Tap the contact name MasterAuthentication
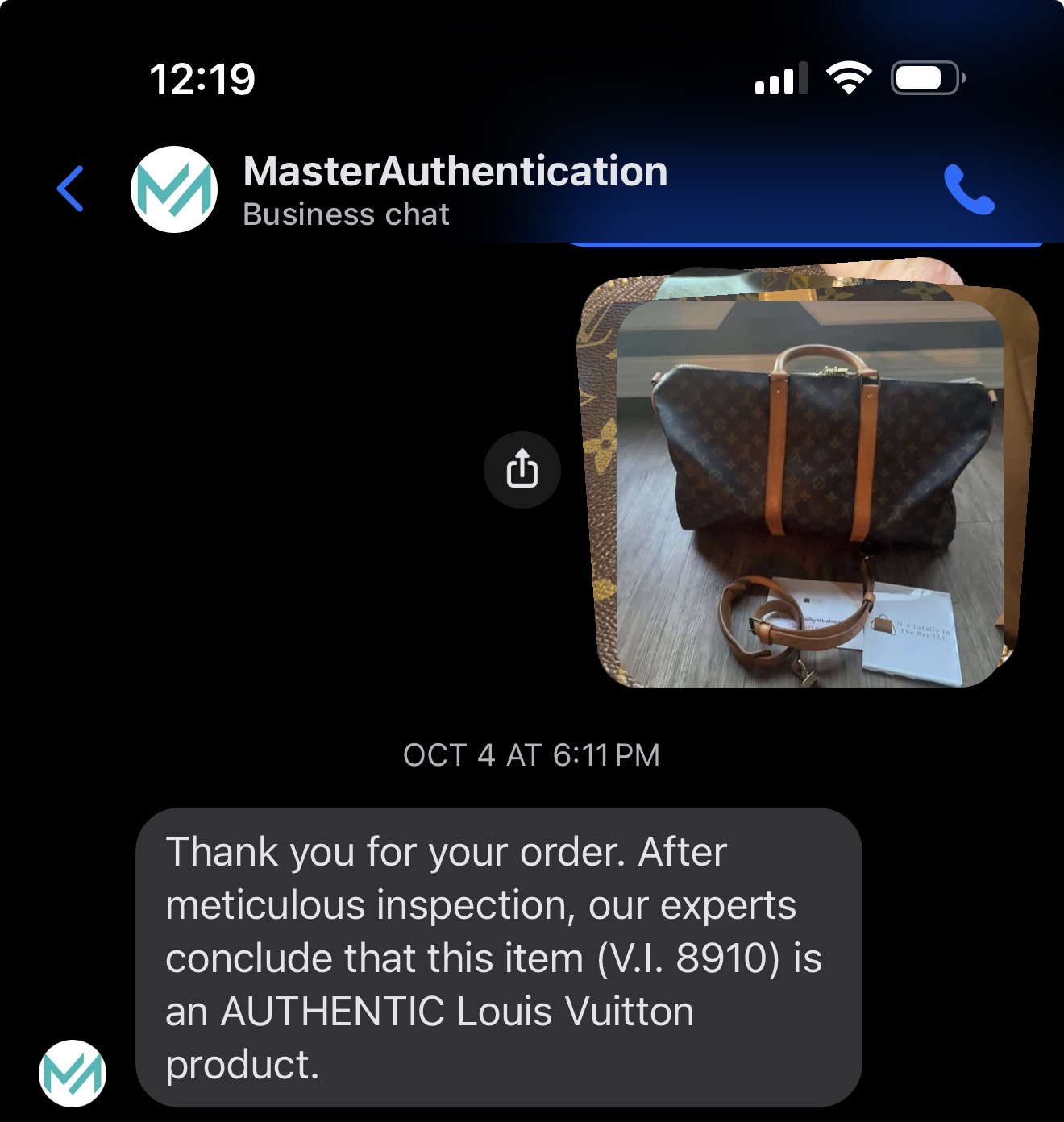 455,171
